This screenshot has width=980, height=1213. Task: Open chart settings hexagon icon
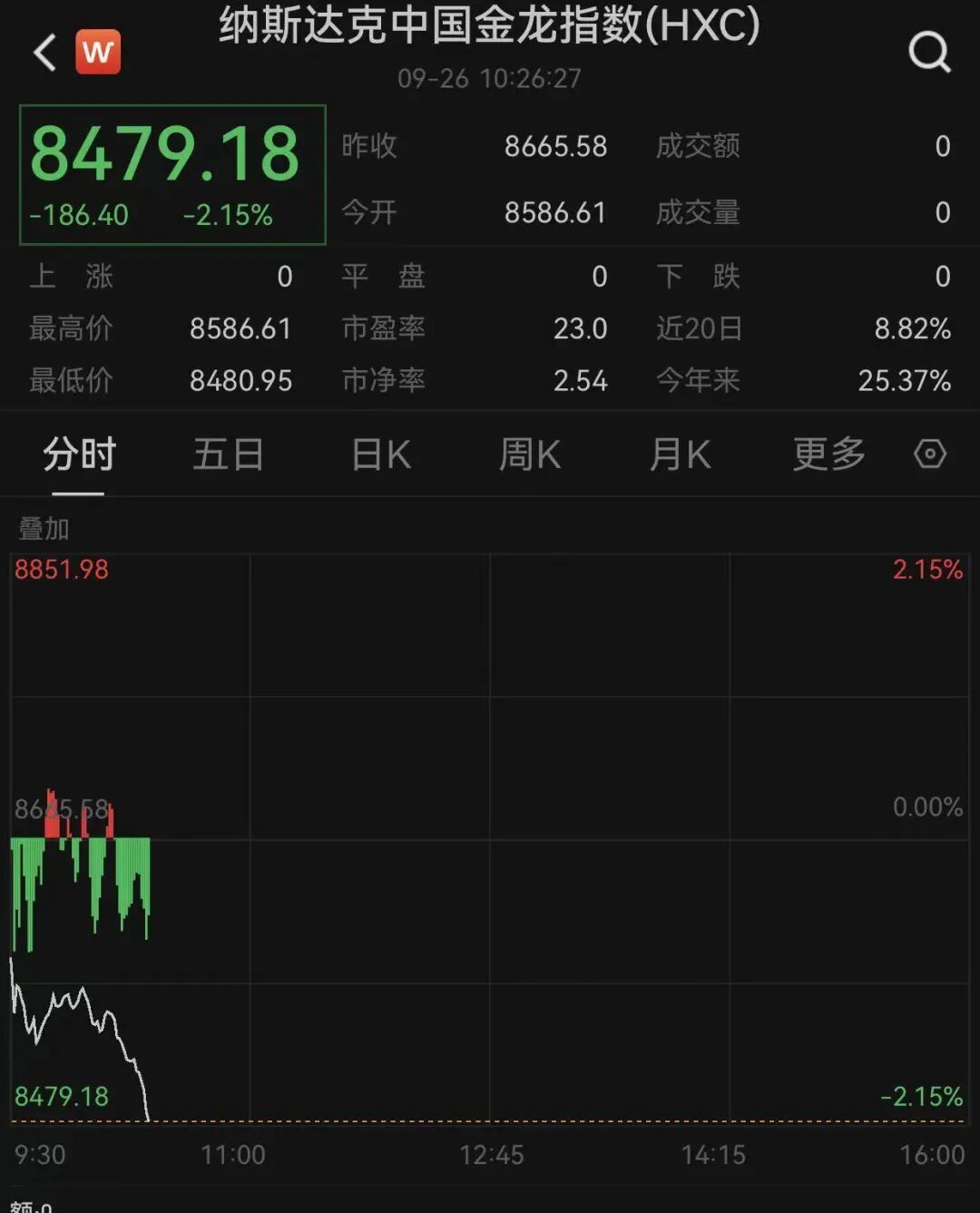[930, 454]
